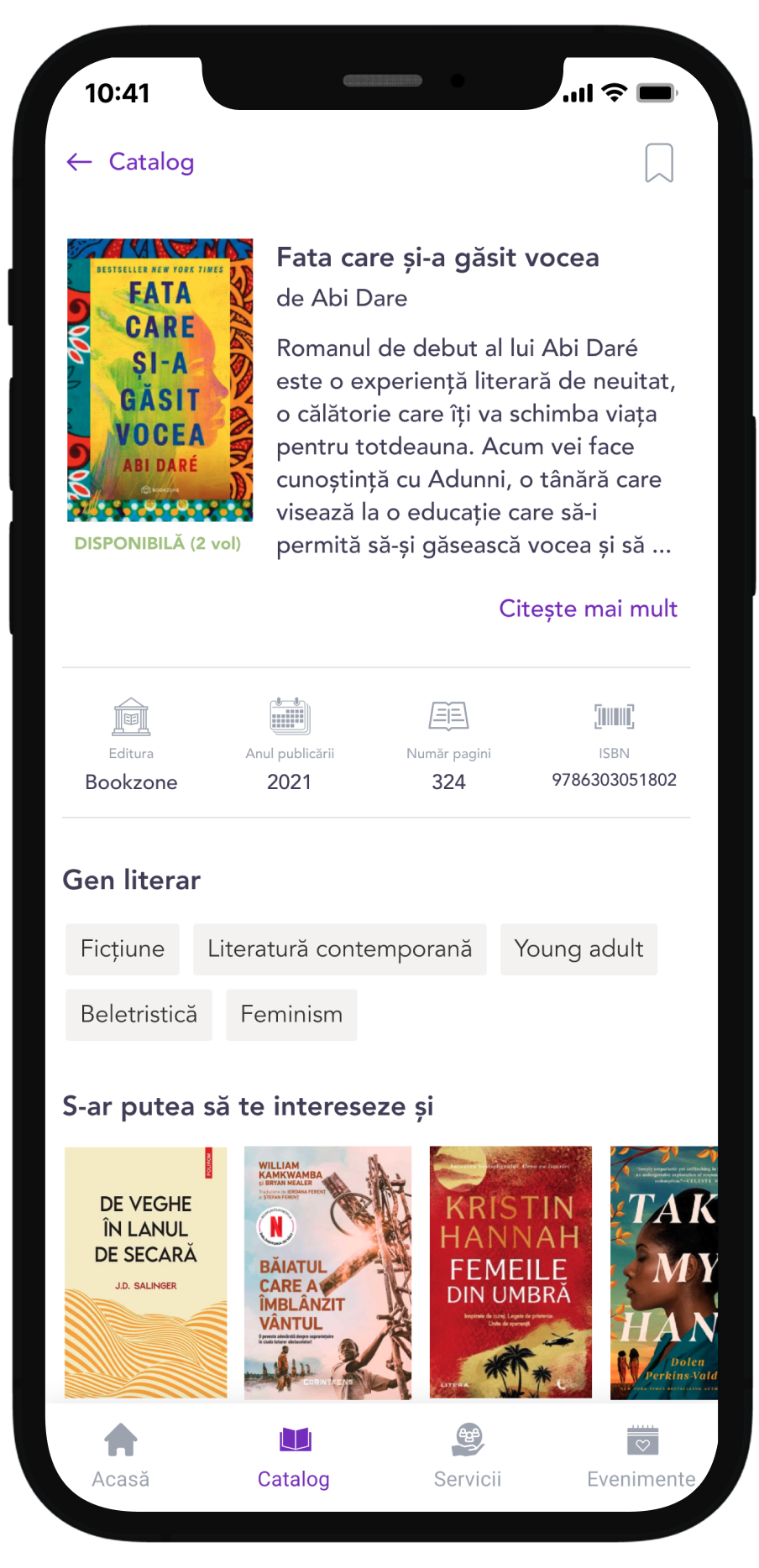The image size is (759, 1568).
Task: Open the Evenimente tab
Action: click(x=641, y=1455)
